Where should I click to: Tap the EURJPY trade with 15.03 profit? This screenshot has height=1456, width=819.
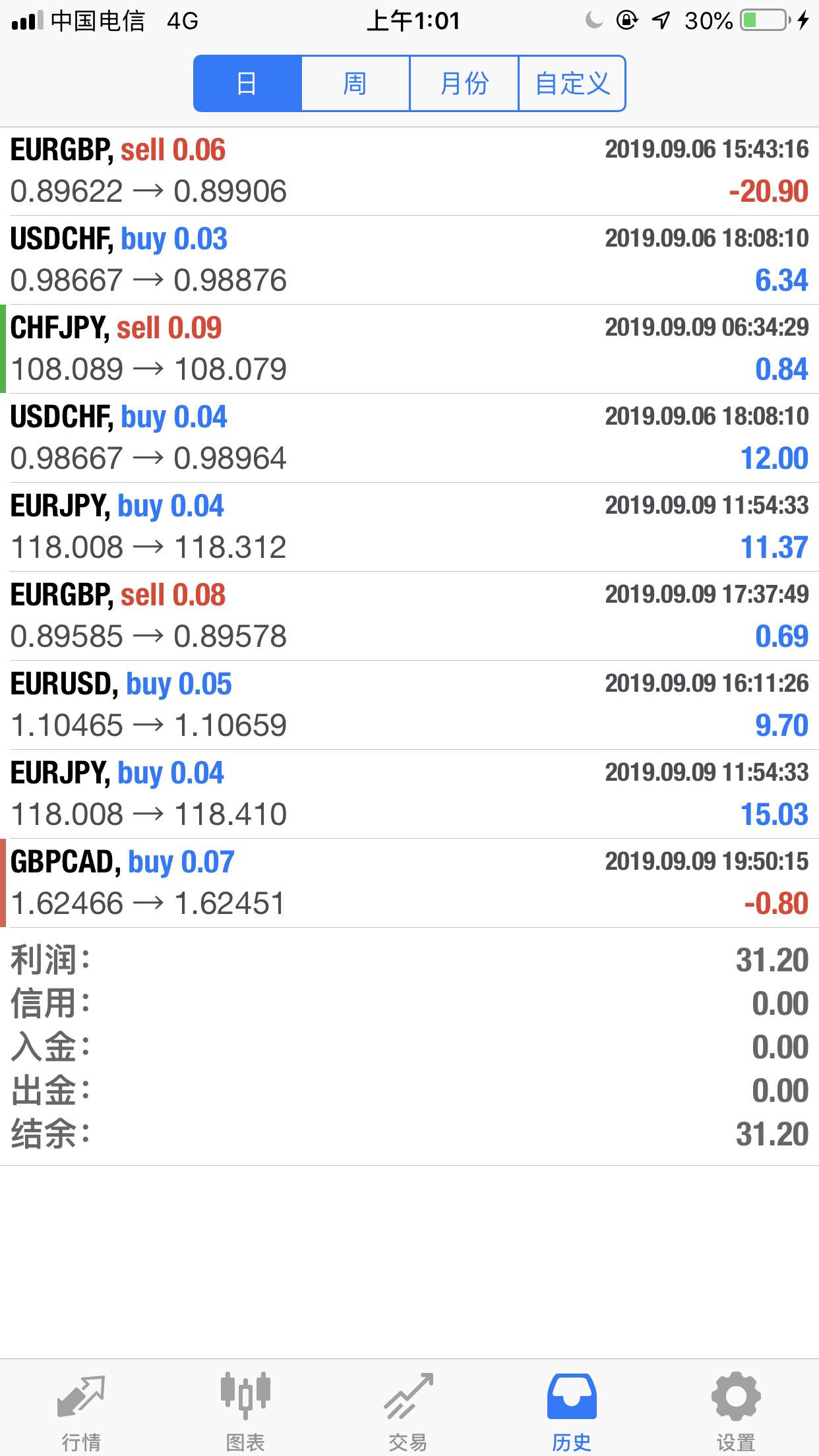point(409,795)
